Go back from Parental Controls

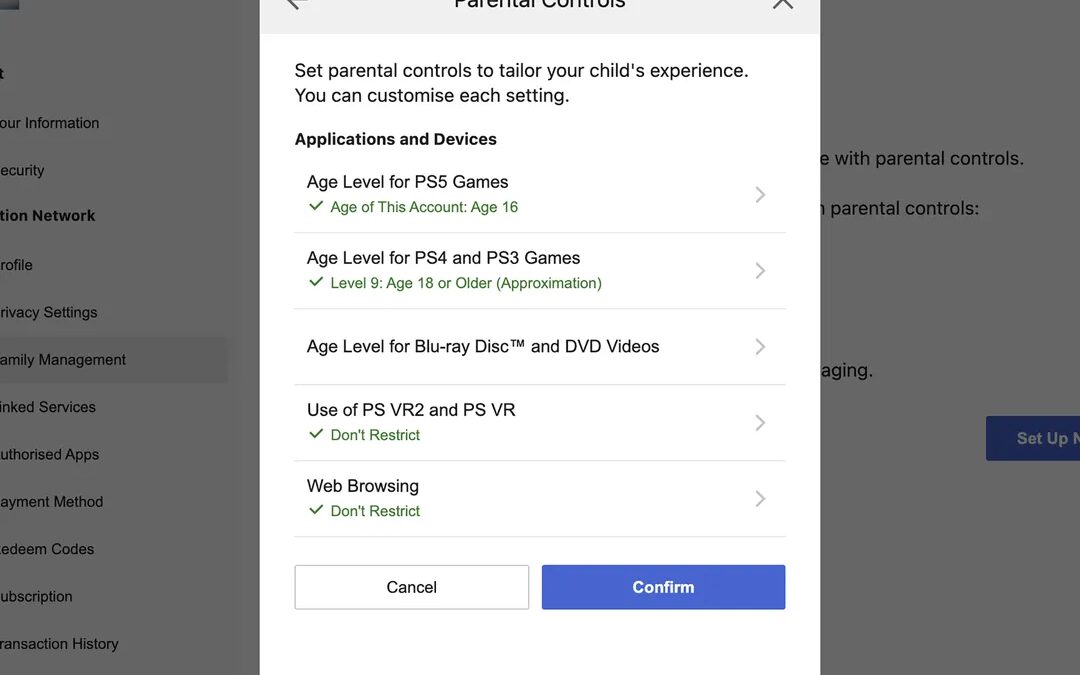[x=295, y=3]
